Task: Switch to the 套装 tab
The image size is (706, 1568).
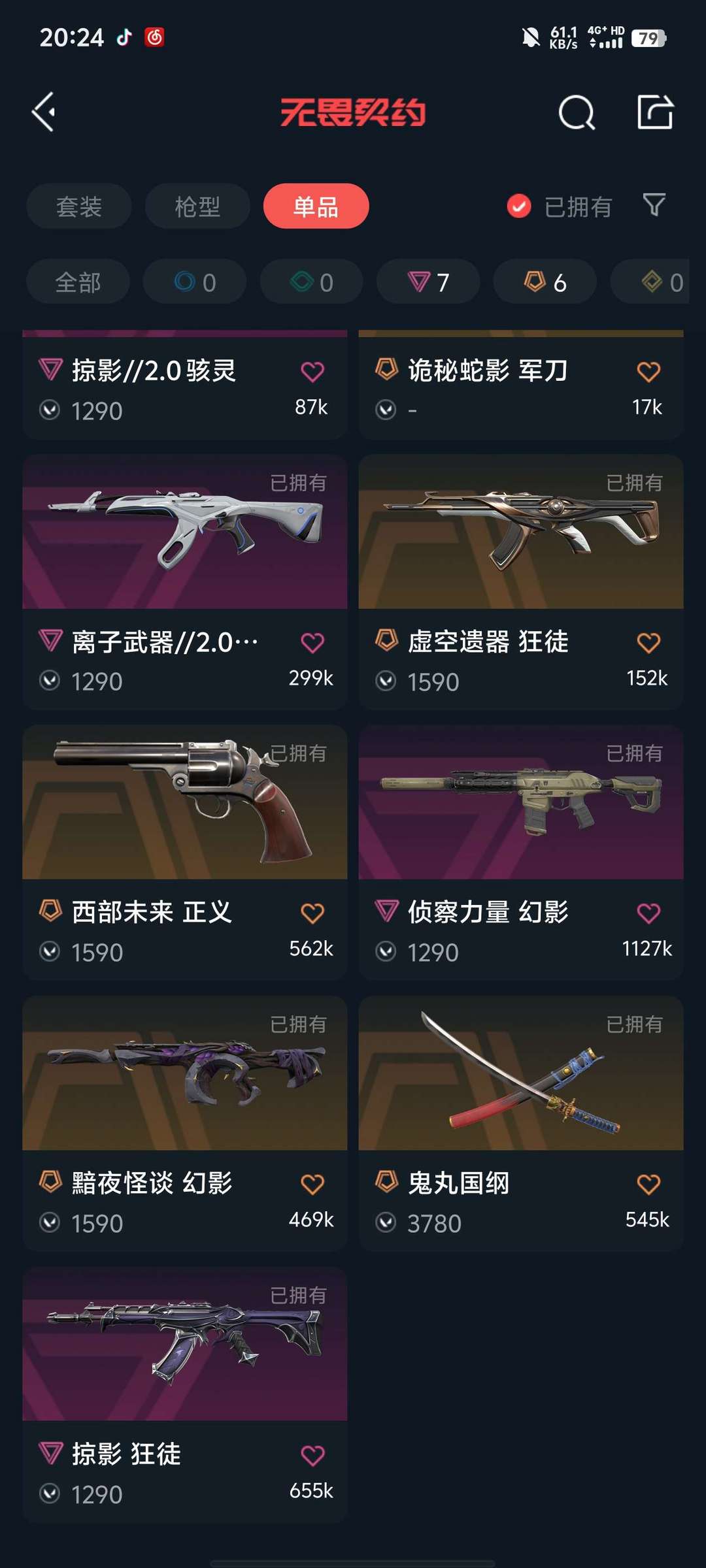Action: [79, 206]
